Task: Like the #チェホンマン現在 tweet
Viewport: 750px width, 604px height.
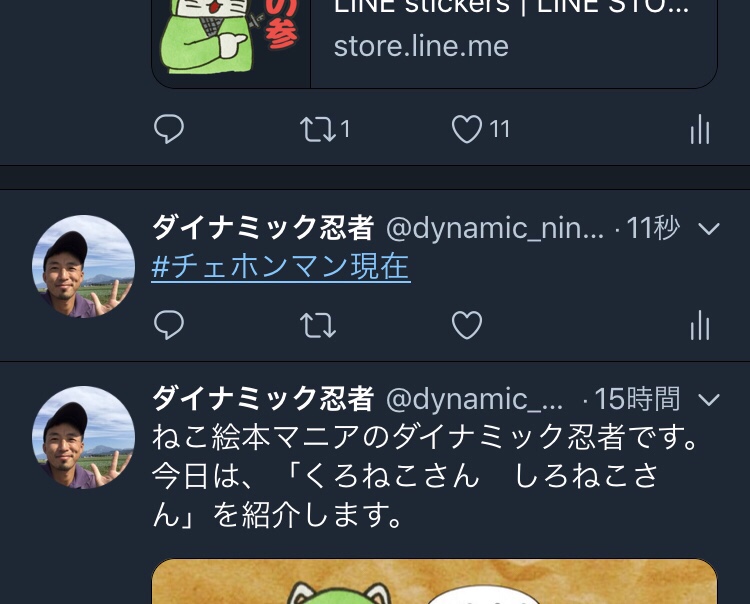Action: coord(467,325)
